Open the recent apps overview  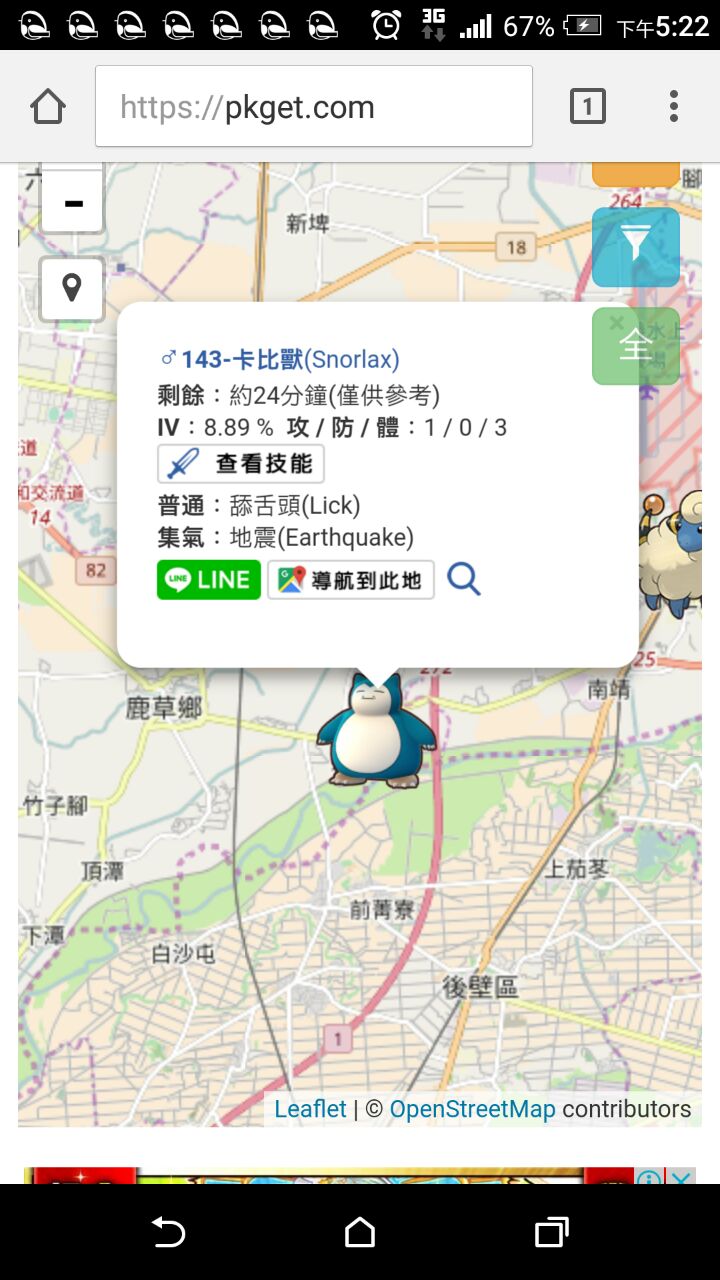[x=551, y=1232]
